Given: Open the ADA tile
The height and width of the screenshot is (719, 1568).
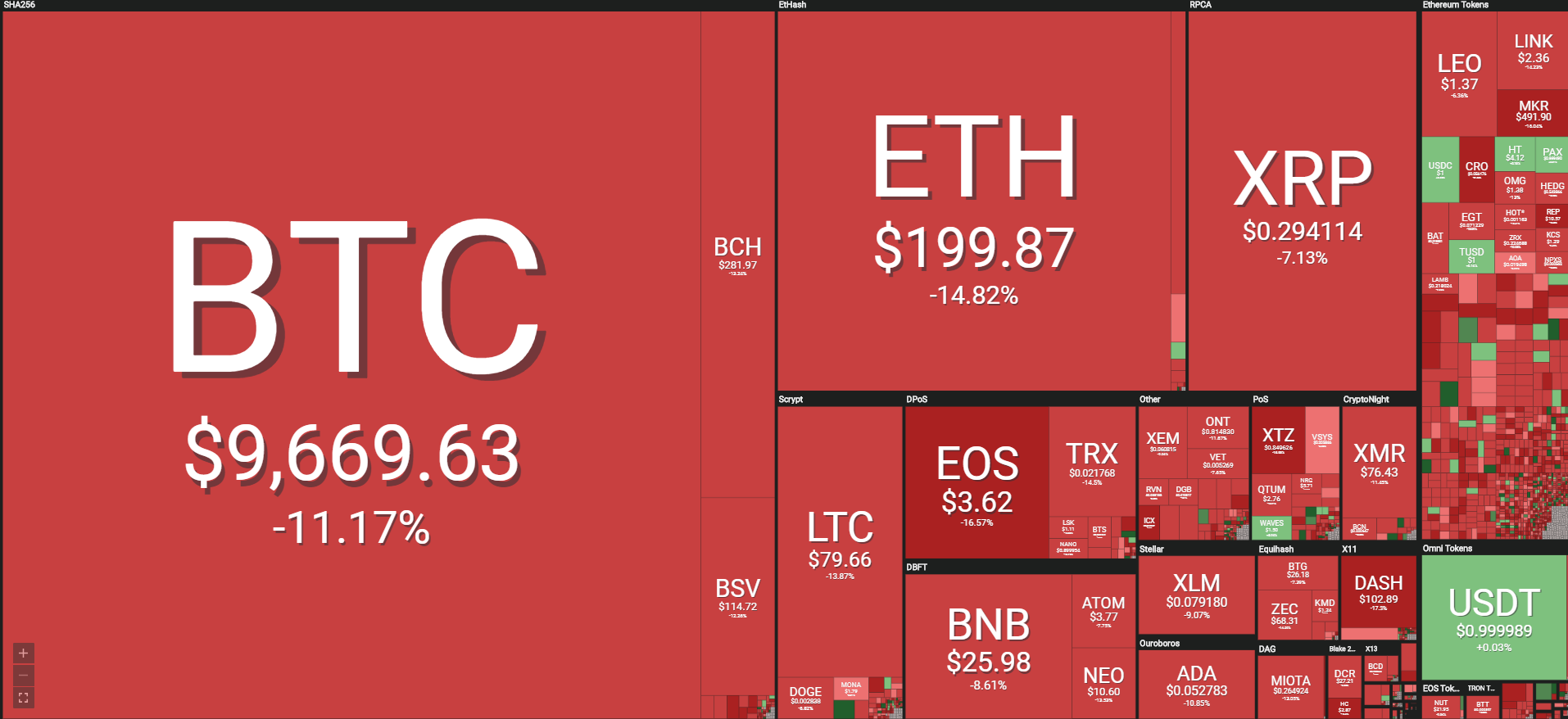Looking at the screenshot, I should click(x=1196, y=684).
